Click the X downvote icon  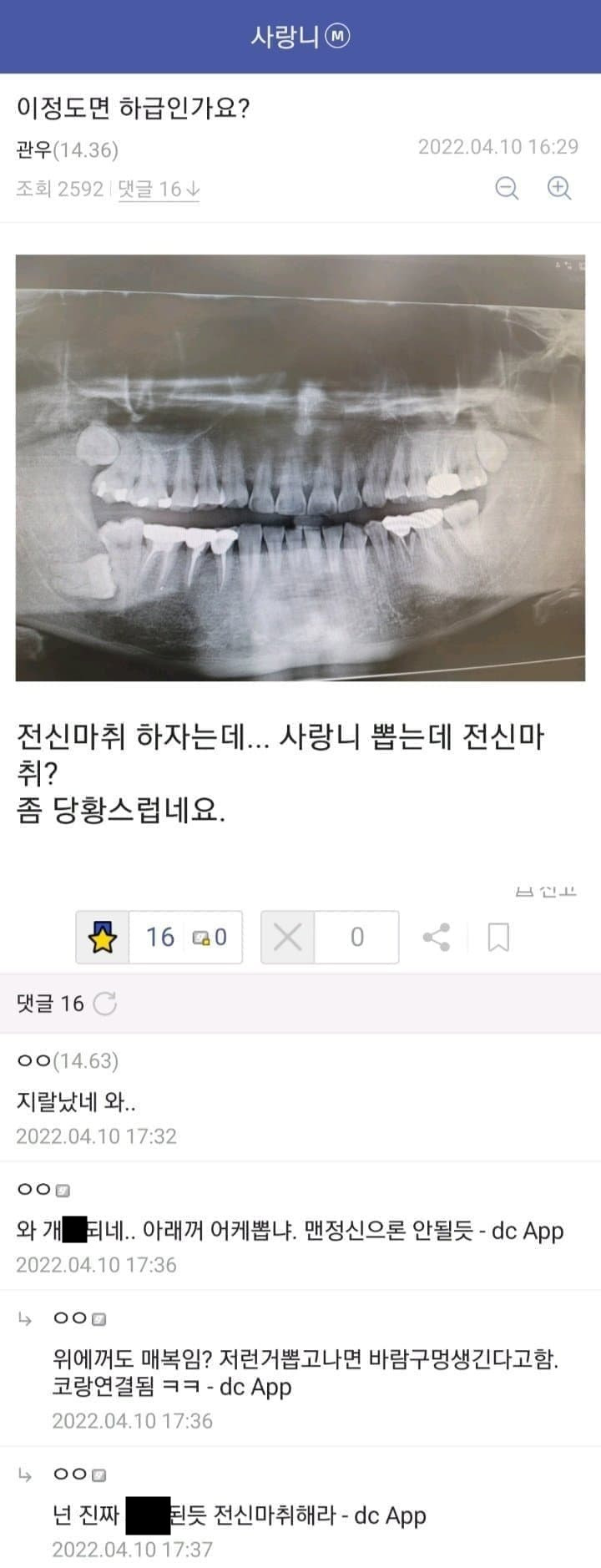288,937
